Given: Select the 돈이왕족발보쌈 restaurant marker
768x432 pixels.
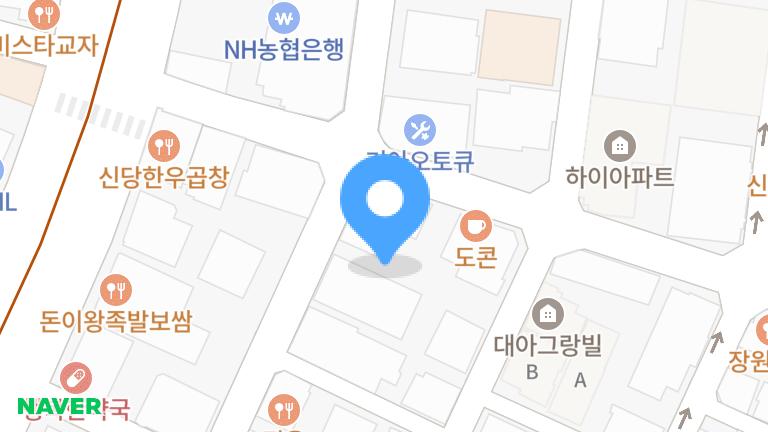Looking at the screenshot, I should coord(117,290).
